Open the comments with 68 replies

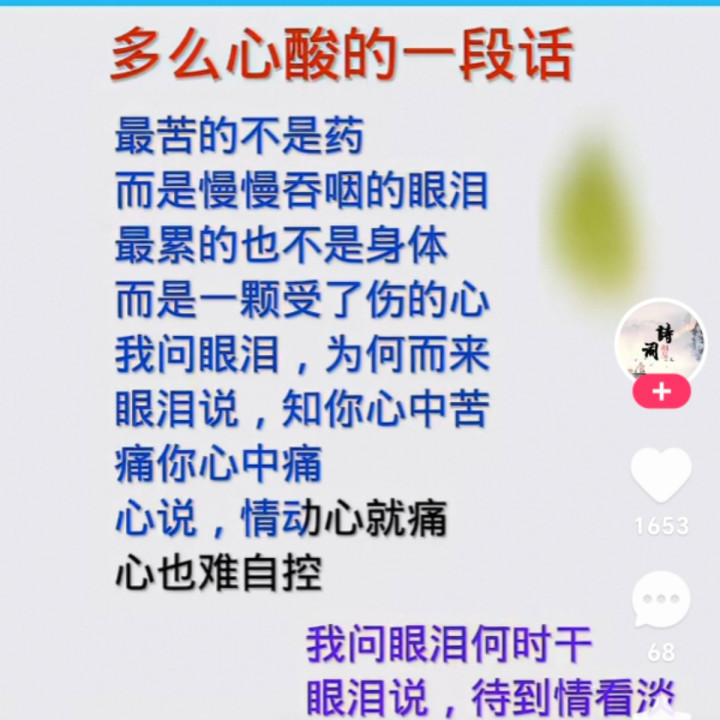pyautogui.click(x=661, y=600)
